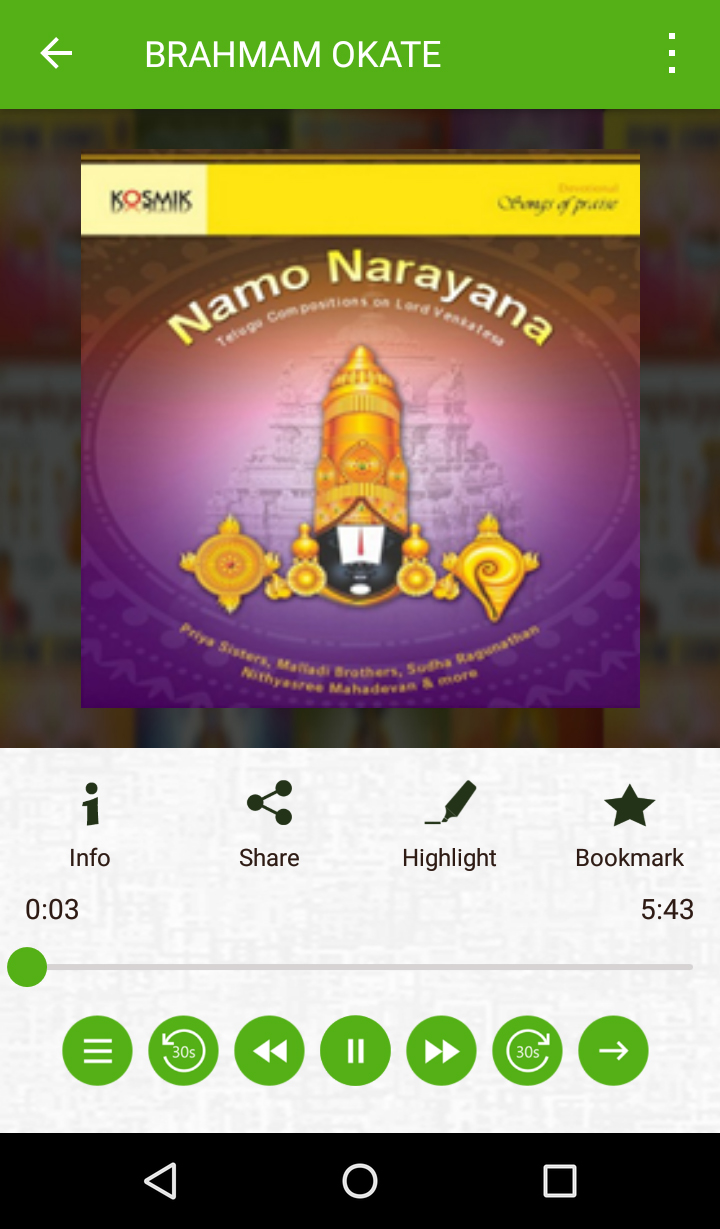Screen dimensions: 720x1229
Task: Go back using the top-left arrow
Action: pyautogui.click(x=56, y=54)
